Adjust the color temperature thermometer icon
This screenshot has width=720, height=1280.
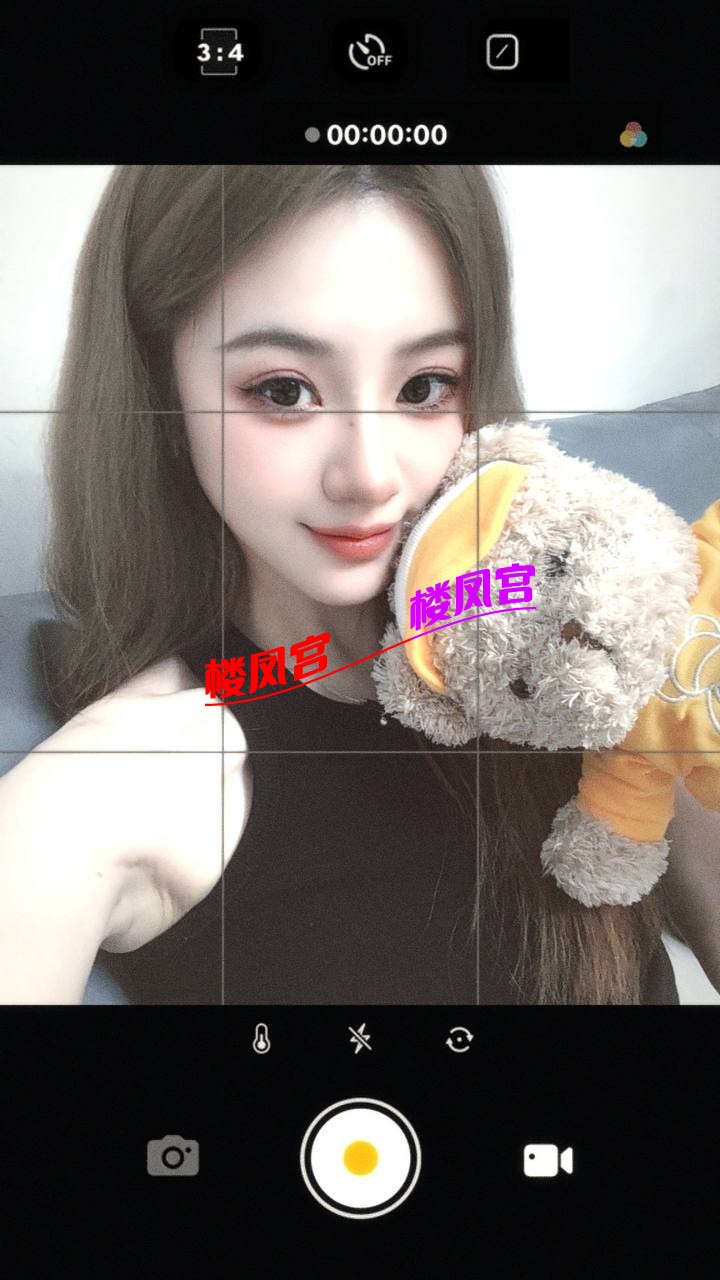click(x=262, y=1040)
